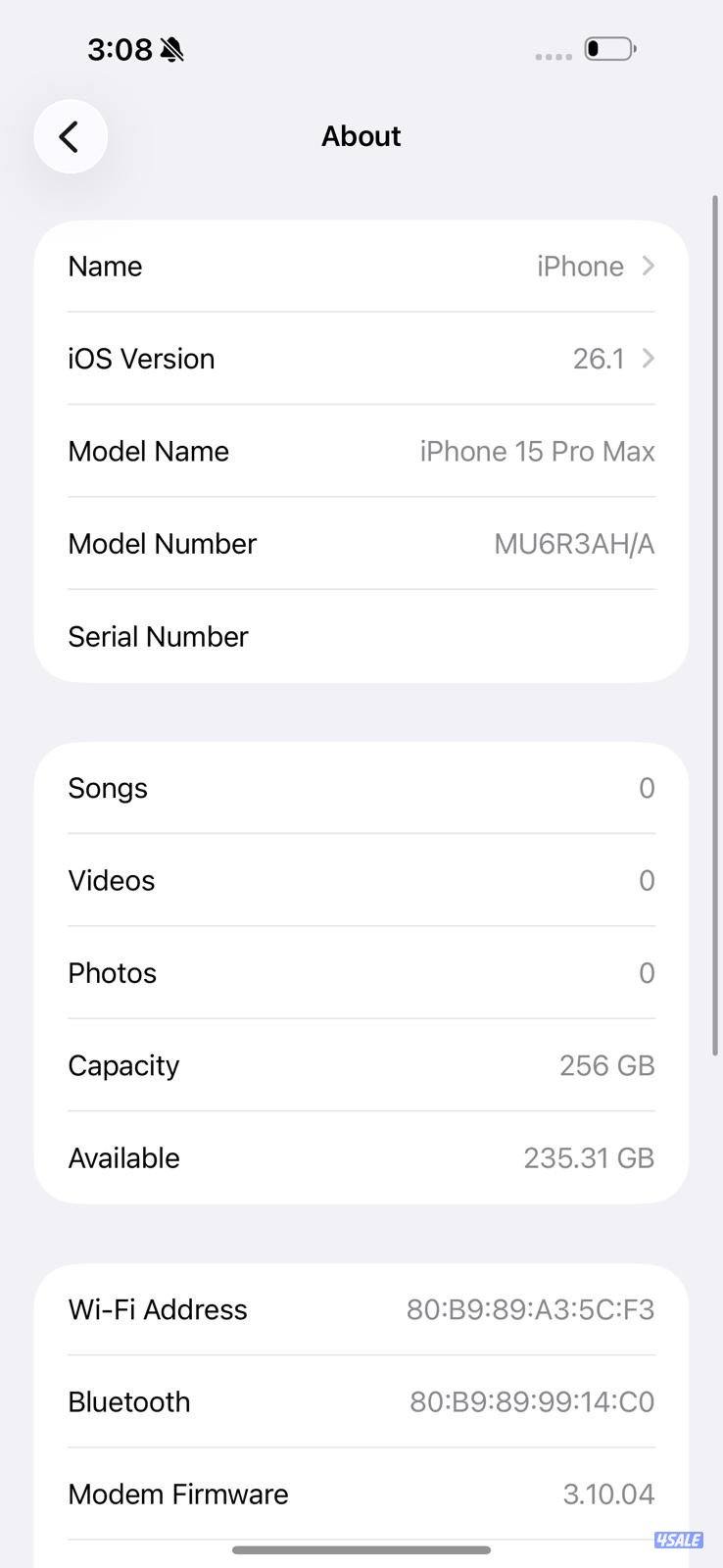Tap the cellular signal dots in the status bar
The image size is (723, 1568).
point(553,56)
